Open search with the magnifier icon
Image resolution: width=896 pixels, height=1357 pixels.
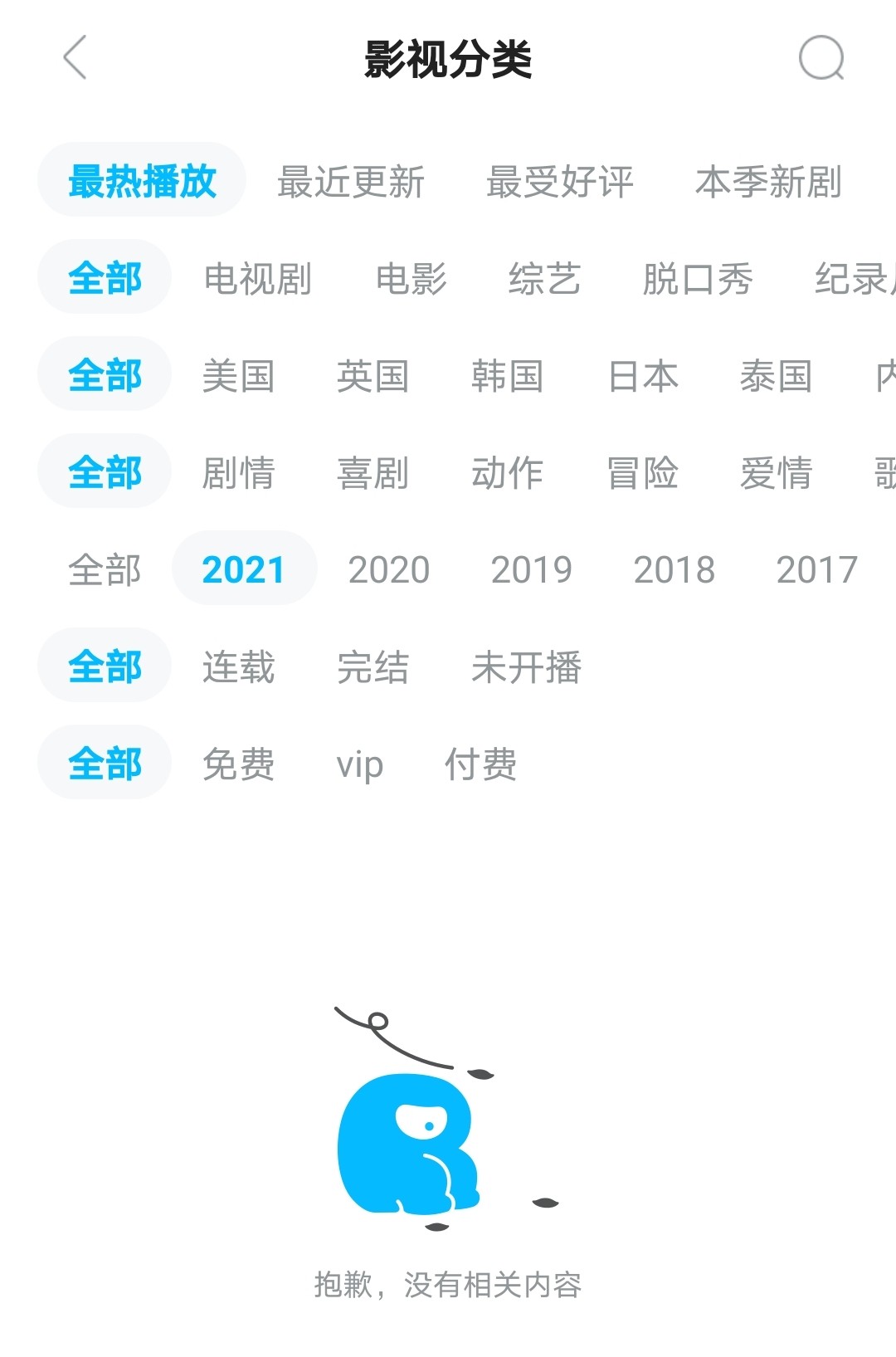coord(821,57)
